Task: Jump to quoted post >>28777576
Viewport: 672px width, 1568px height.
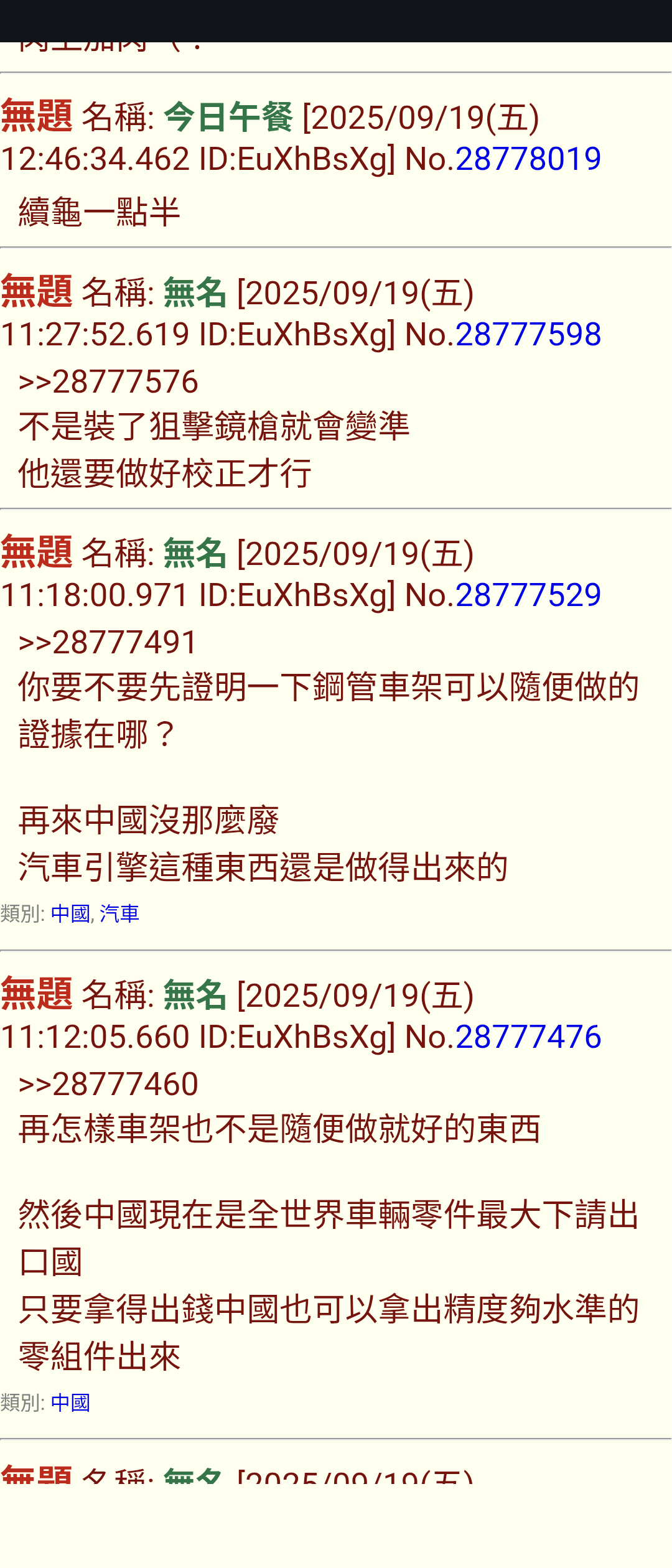Action: tap(108, 381)
